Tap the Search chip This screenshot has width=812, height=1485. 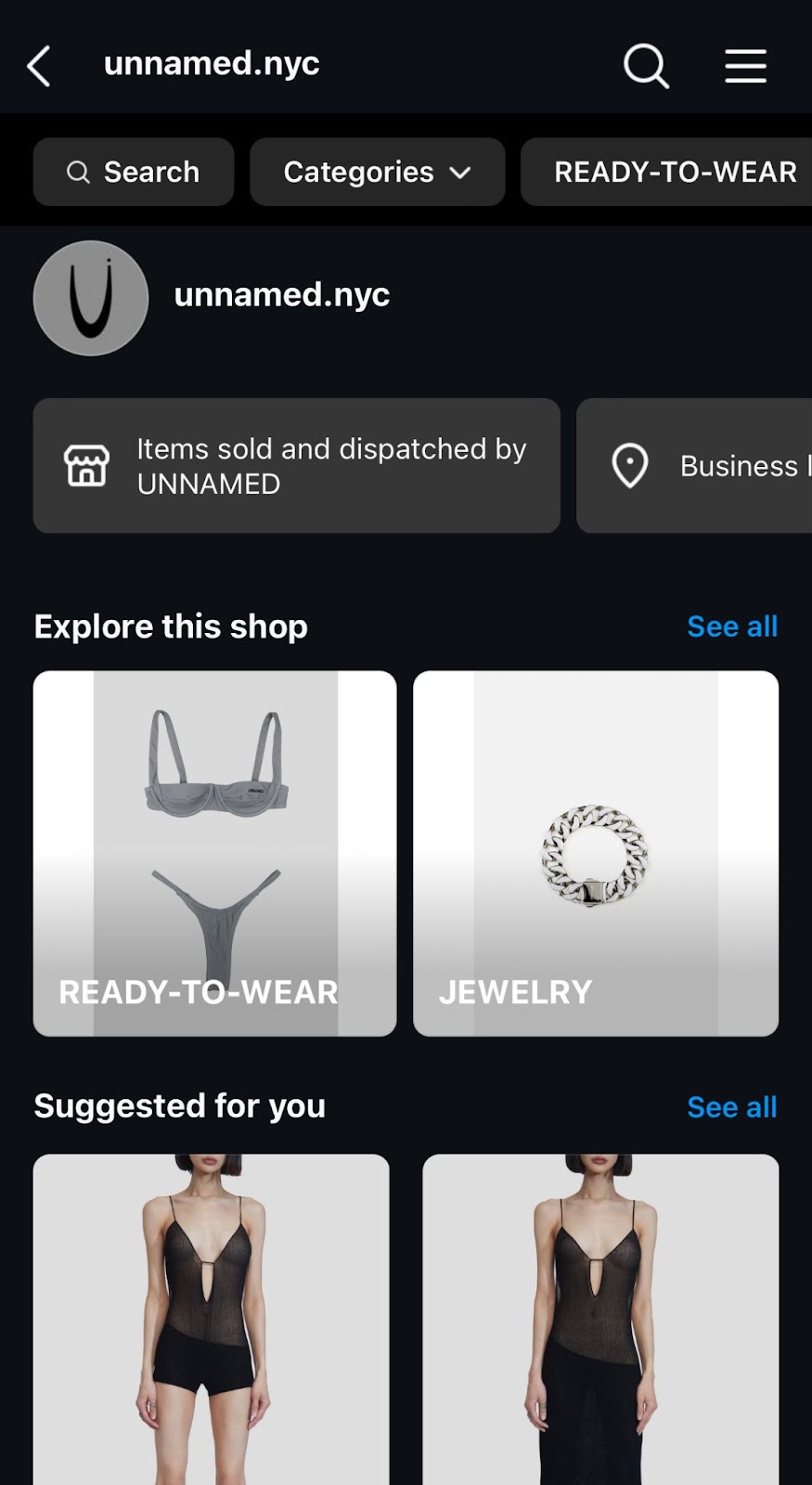coord(134,172)
